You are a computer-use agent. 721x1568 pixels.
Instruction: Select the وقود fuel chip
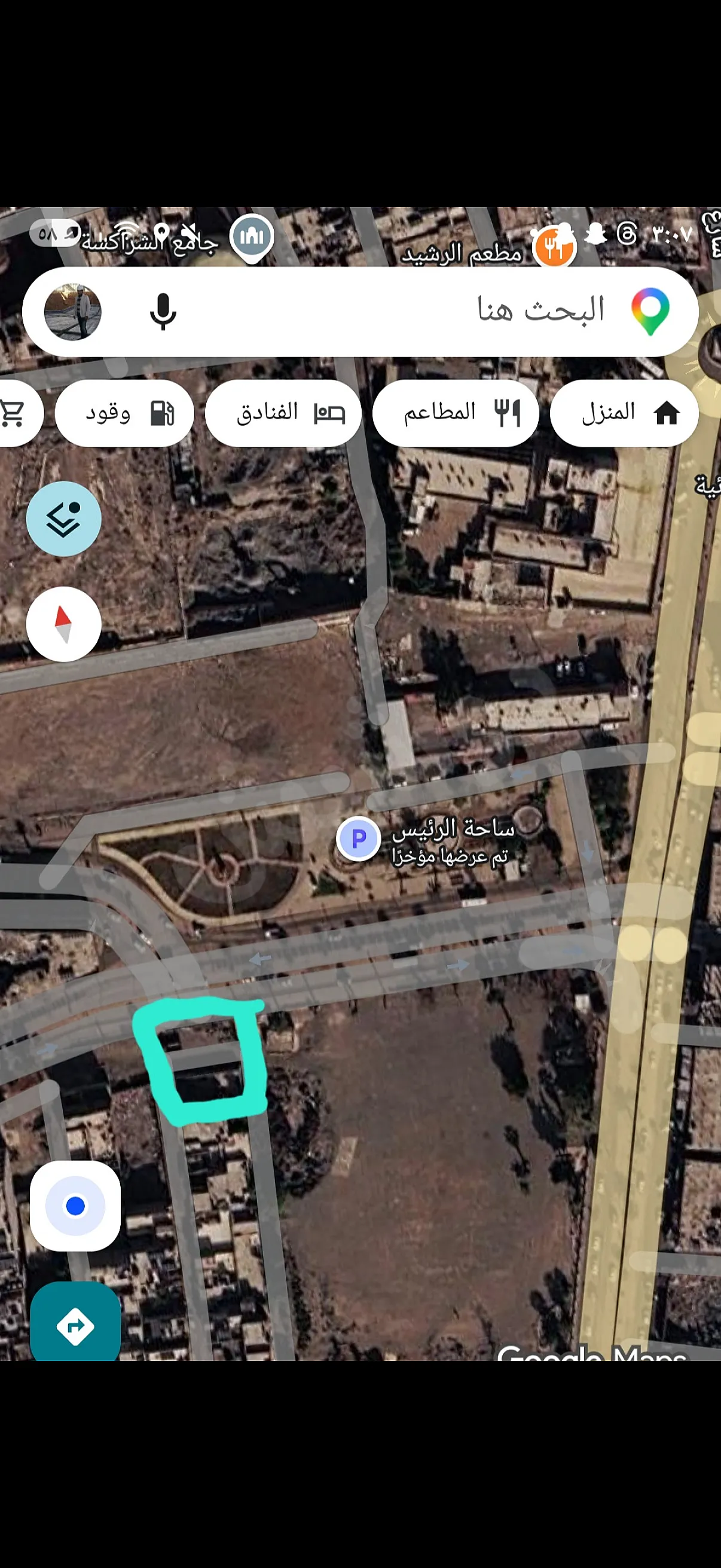(125, 413)
